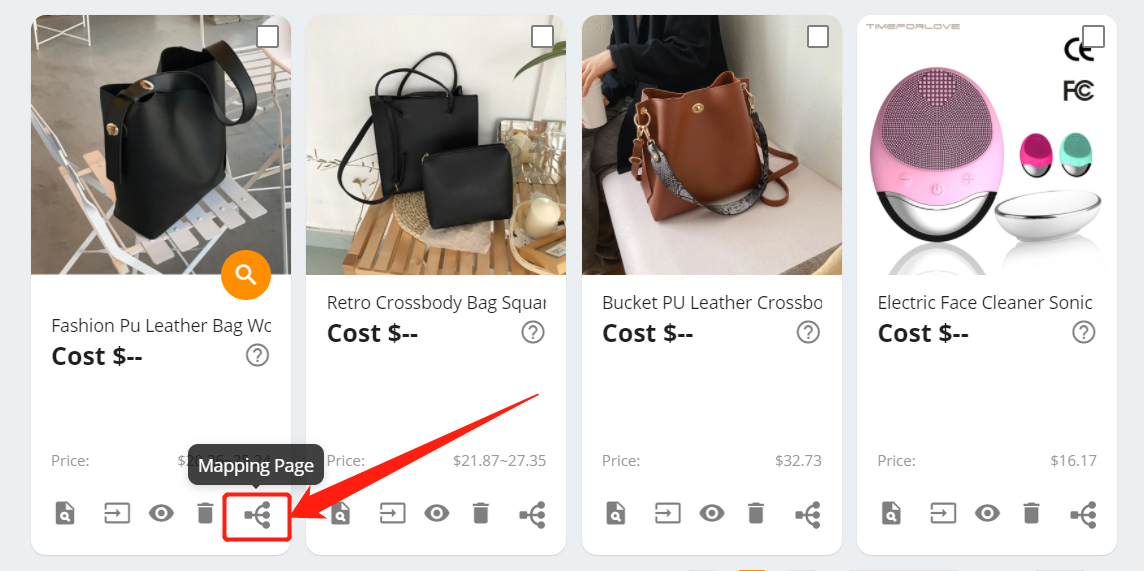Preview Fashion Pu Leather Bag via eye icon

pyautogui.click(x=161, y=514)
